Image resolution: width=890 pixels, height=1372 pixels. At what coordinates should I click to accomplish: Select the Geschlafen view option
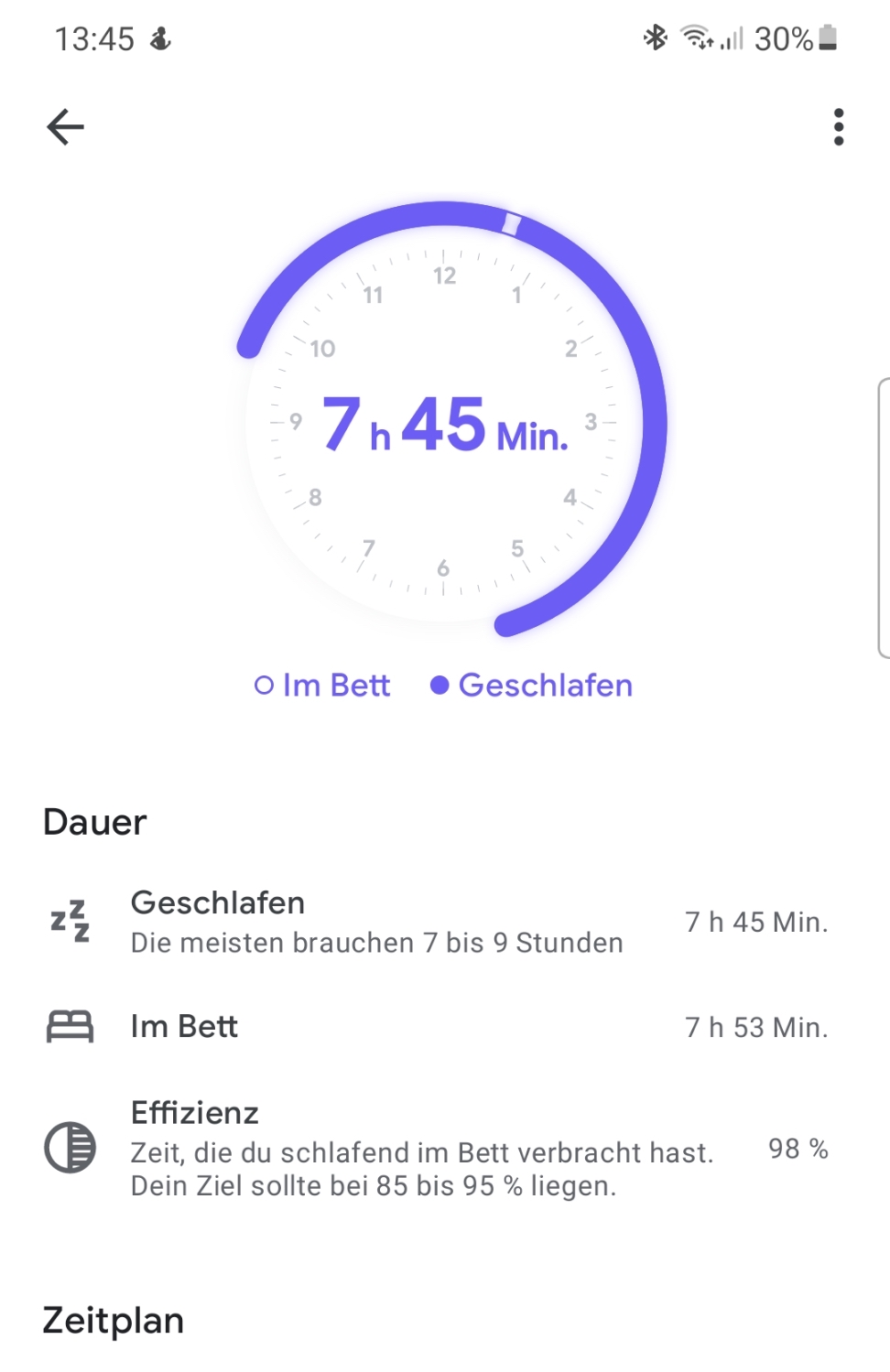point(532,686)
